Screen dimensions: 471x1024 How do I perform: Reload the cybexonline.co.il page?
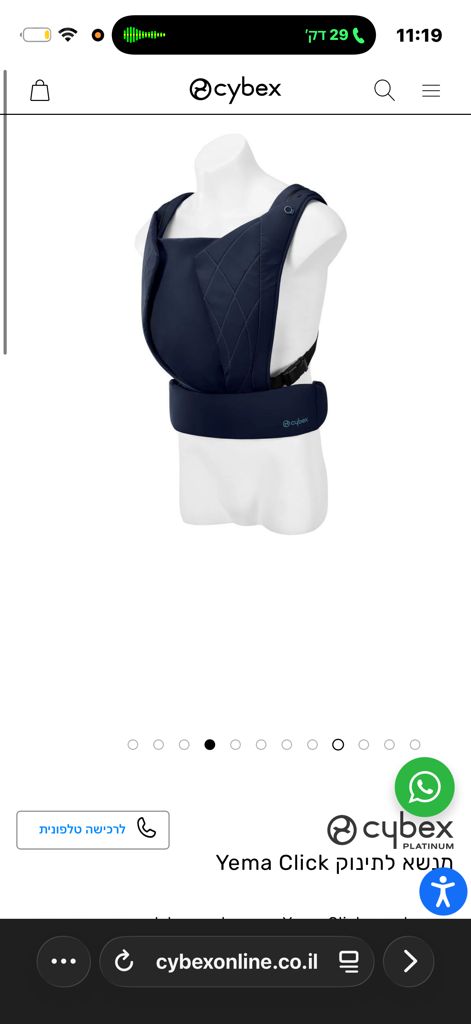(x=123, y=961)
